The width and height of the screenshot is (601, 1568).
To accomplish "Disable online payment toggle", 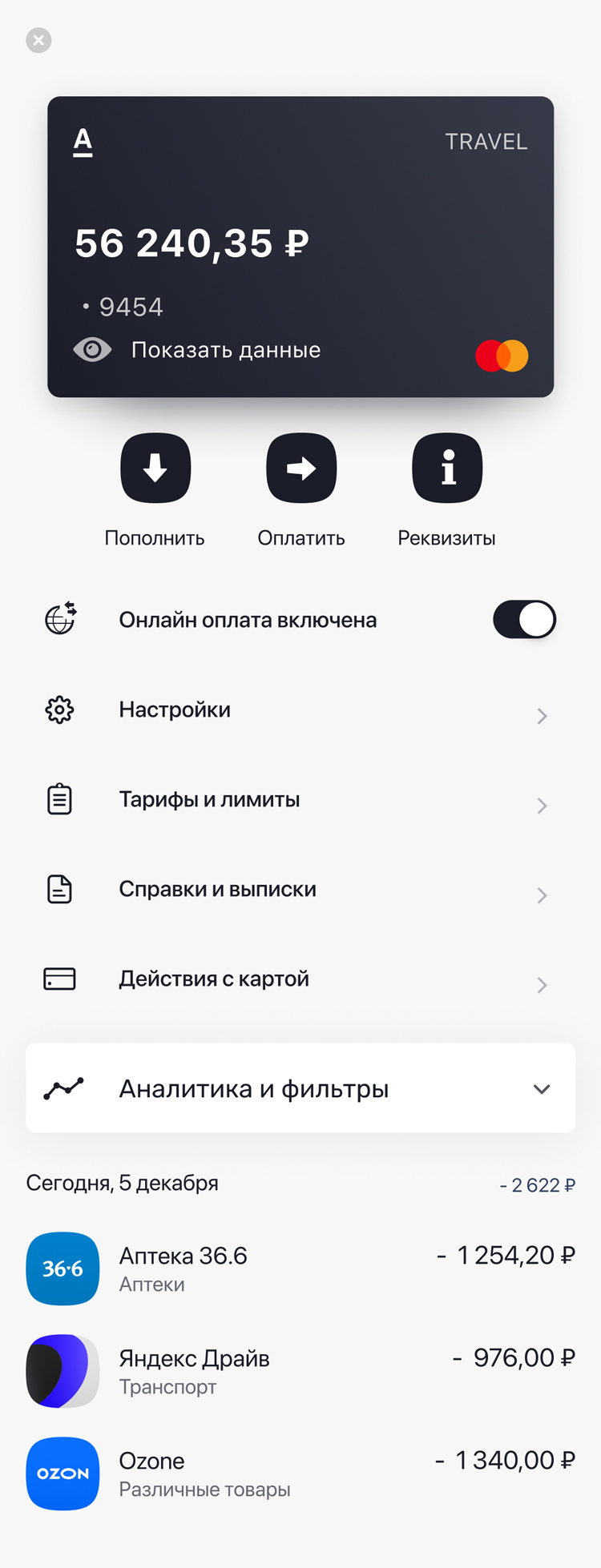I will [x=524, y=619].
